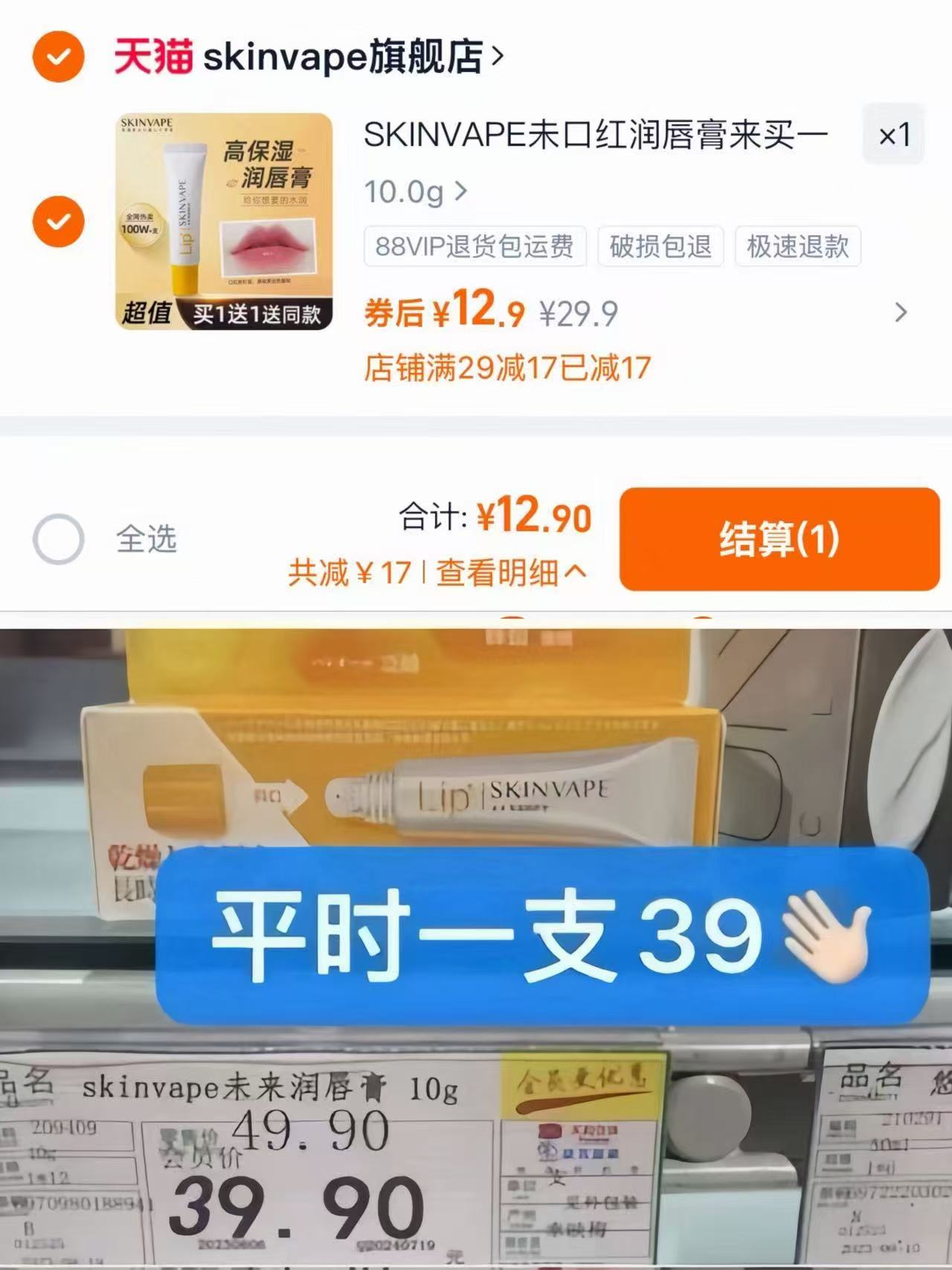Click the right chevron next to the price
Image resolution: width=952 pixels, height=1270 pixels.
coord(902,312)
